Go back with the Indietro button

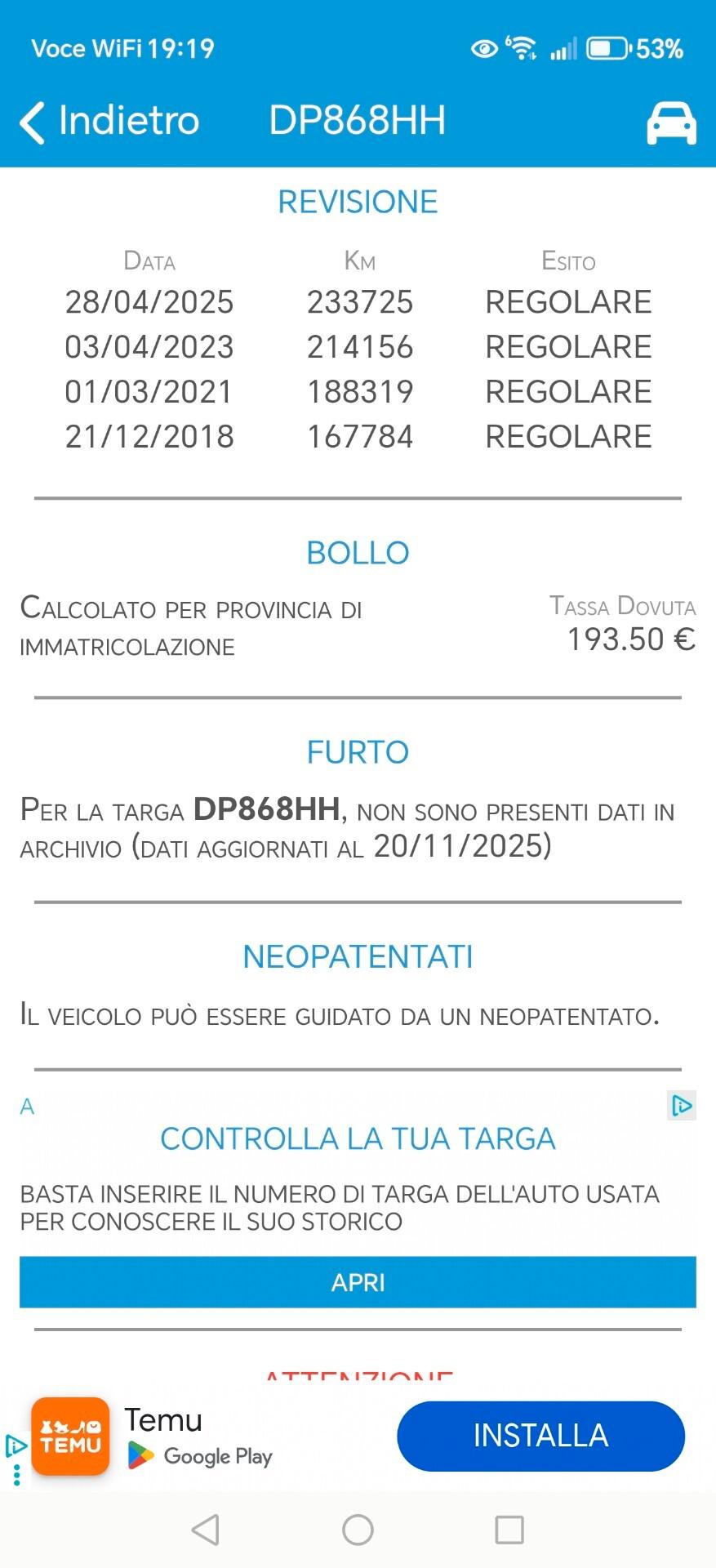point(109,122)
